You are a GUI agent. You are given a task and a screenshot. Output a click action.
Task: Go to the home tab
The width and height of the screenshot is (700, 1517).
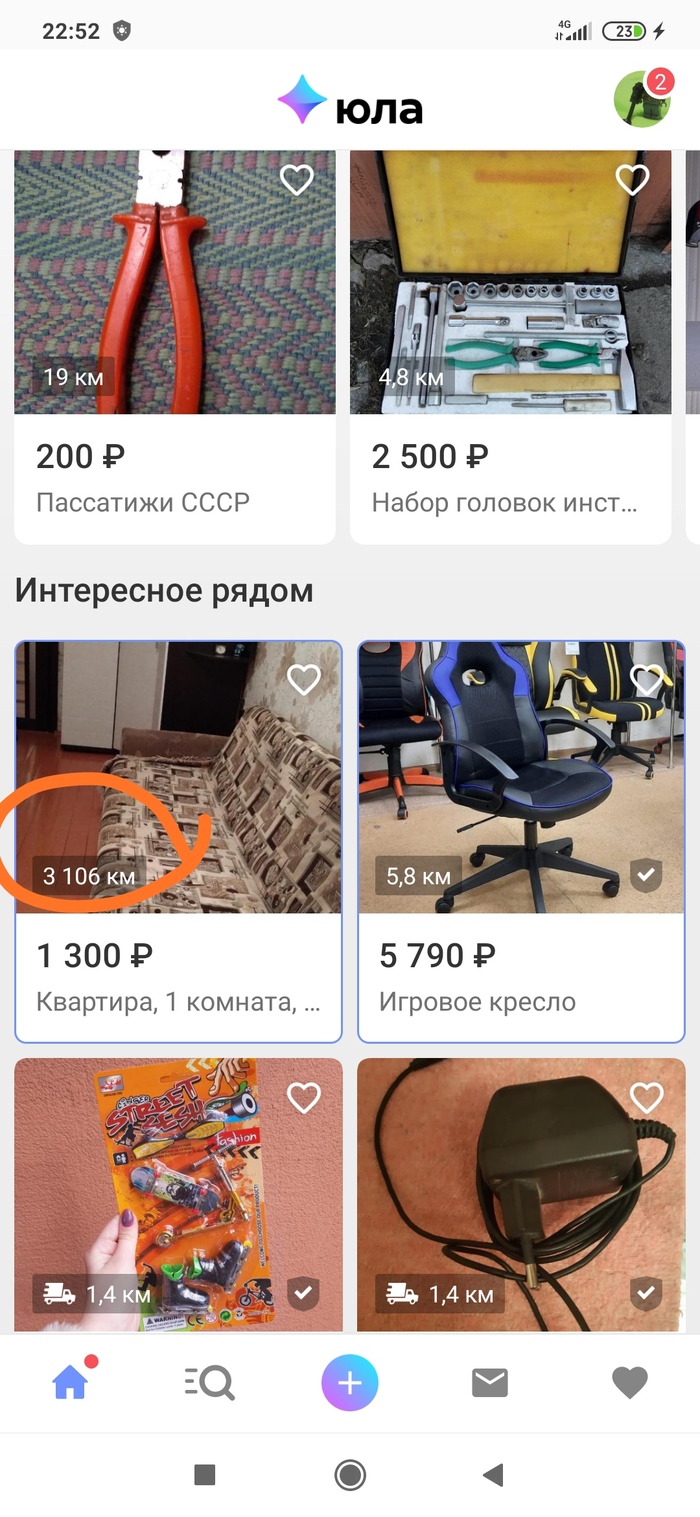70,1384
